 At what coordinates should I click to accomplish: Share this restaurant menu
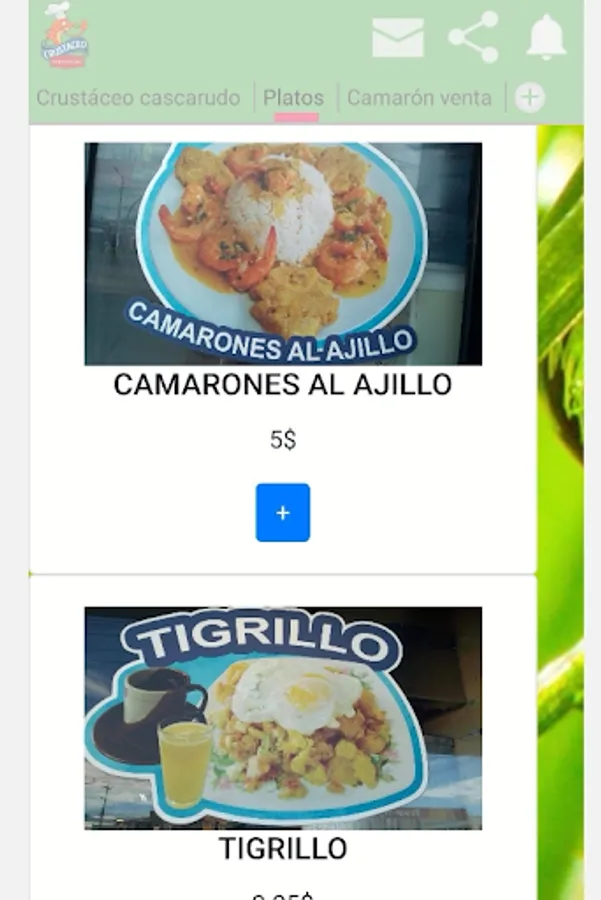pos(473,37)
